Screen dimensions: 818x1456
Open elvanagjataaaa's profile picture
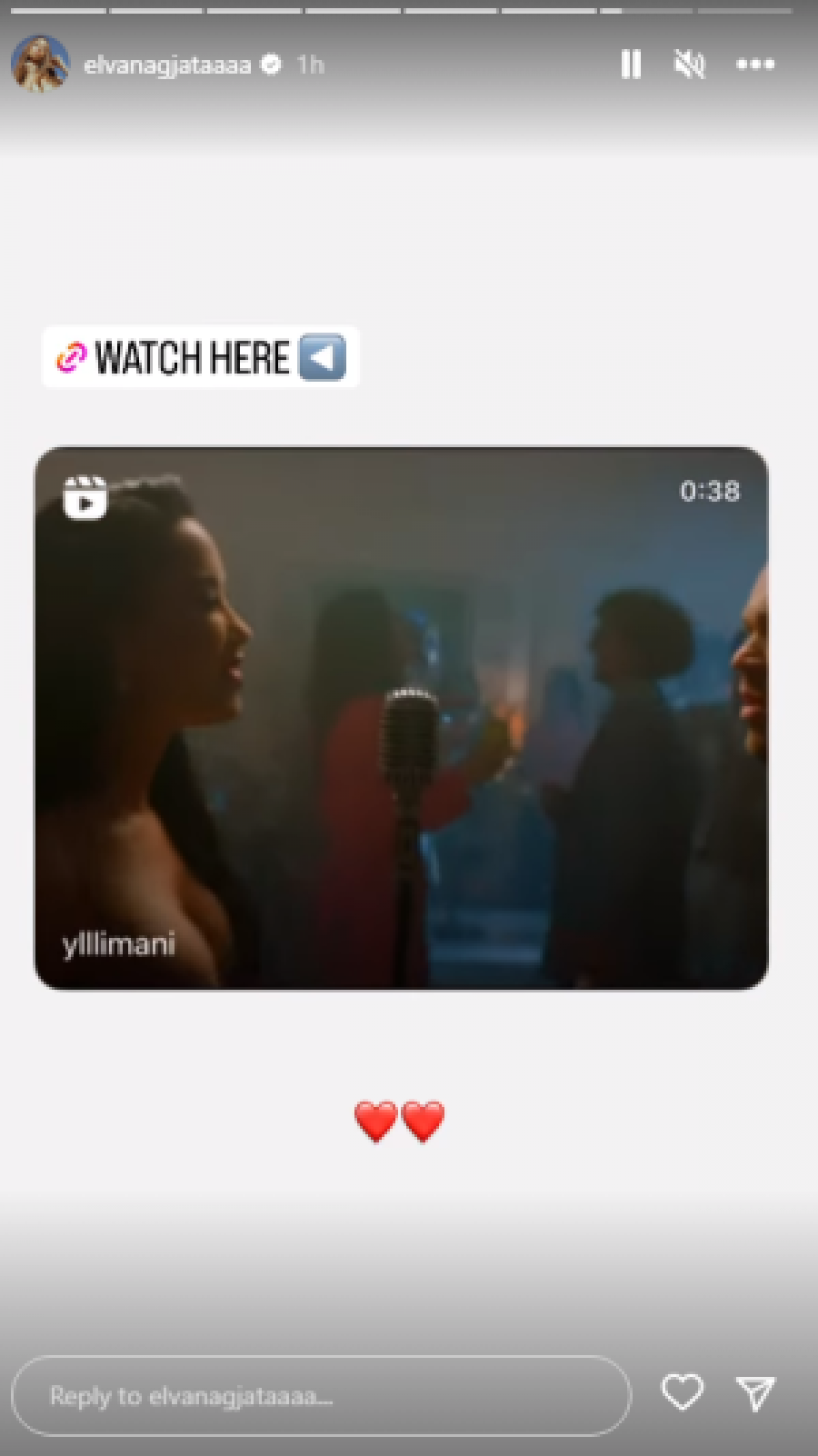40,65
